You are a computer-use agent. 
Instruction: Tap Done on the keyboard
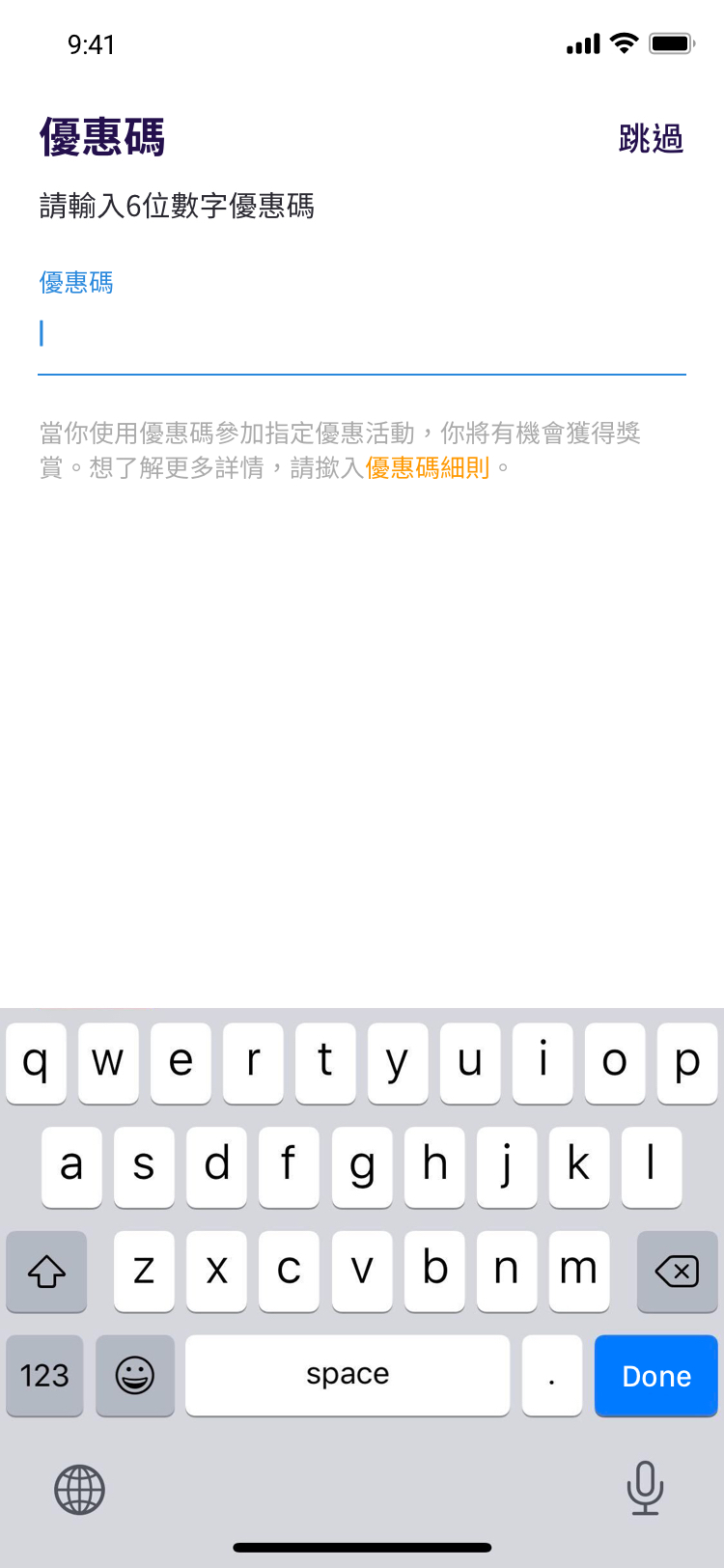pyautogui.click(x=656, y=1376)
